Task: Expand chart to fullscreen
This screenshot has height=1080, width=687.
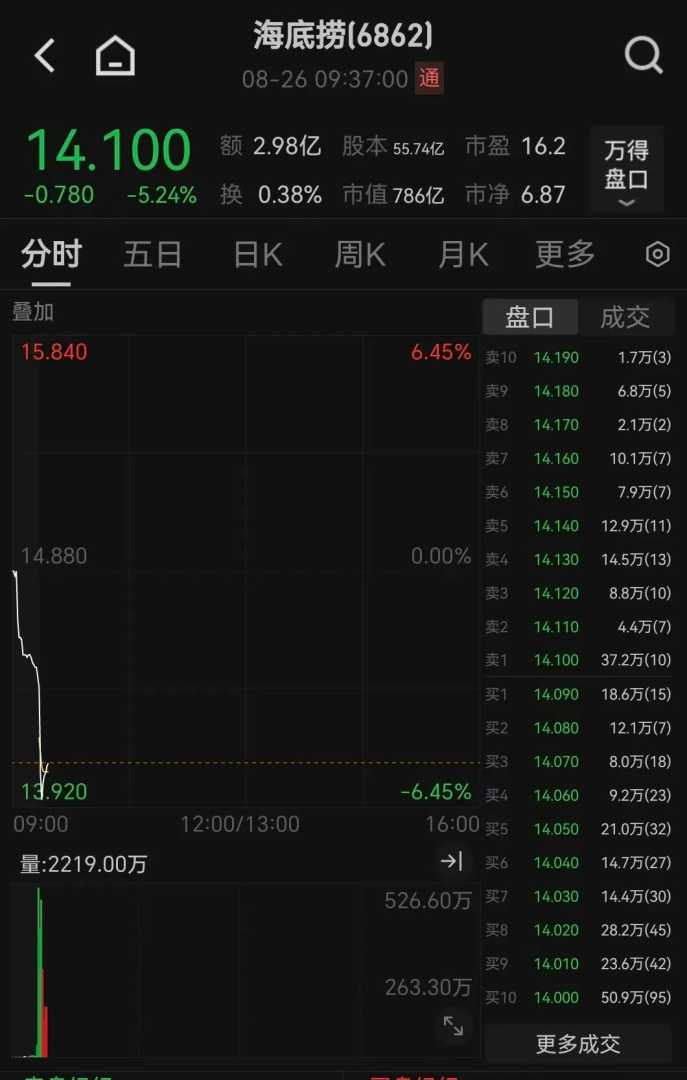Action: (x=453, y=1026)
